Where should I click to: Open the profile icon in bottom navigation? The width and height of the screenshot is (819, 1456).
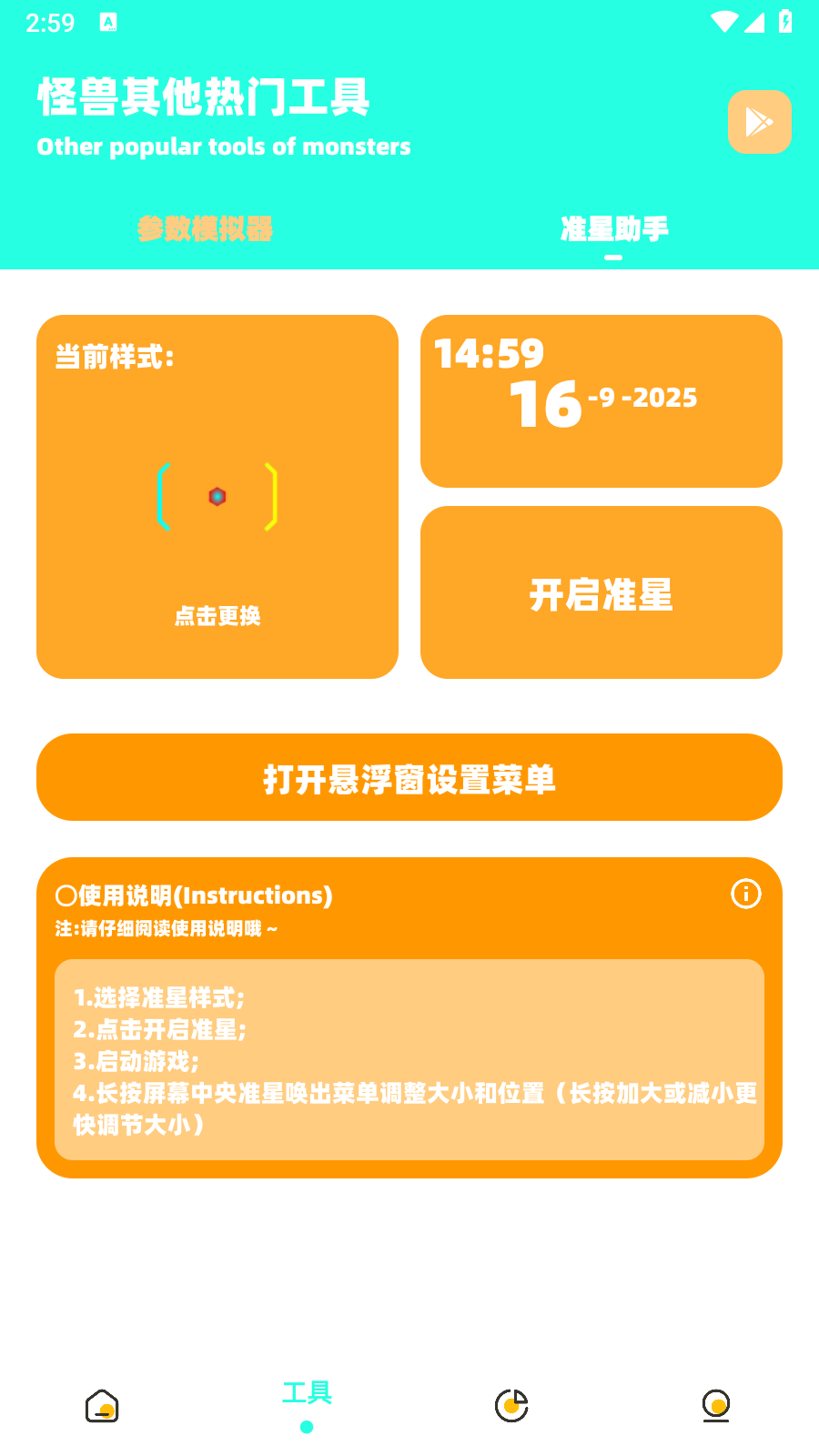pyautogui.click(x=716, y=1404)
